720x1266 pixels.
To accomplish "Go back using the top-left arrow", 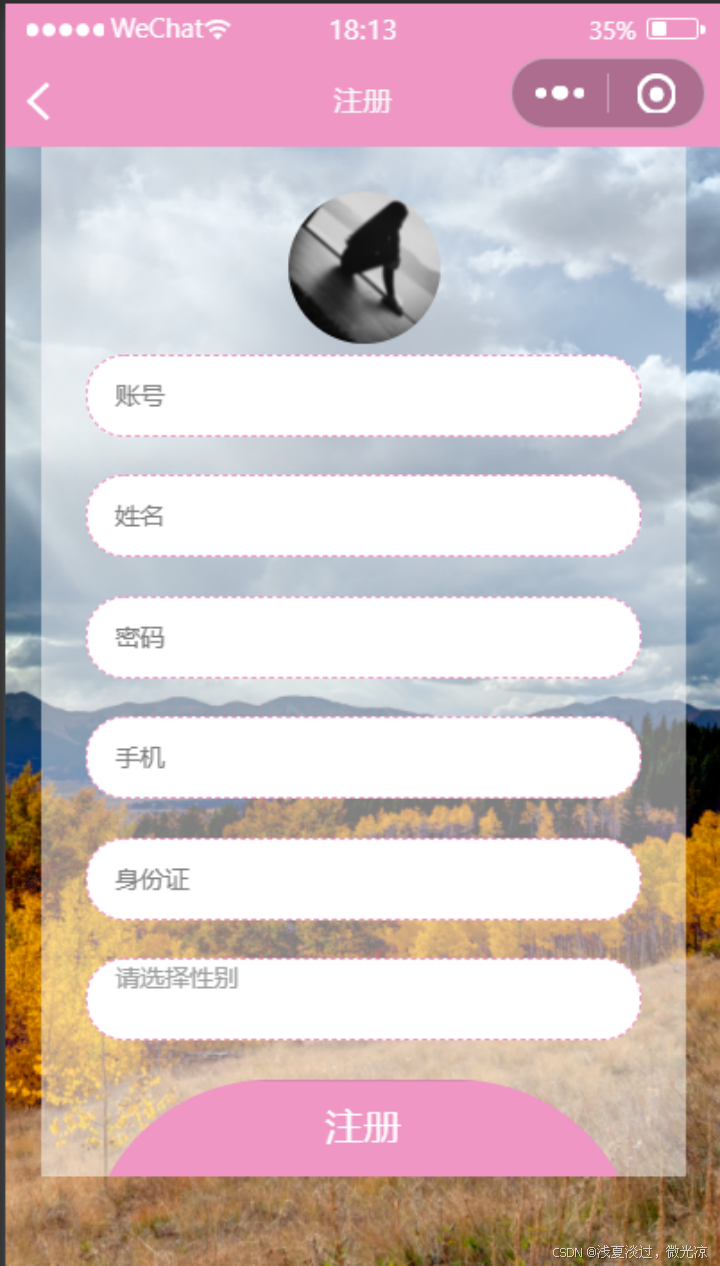I will pos(38,102).
